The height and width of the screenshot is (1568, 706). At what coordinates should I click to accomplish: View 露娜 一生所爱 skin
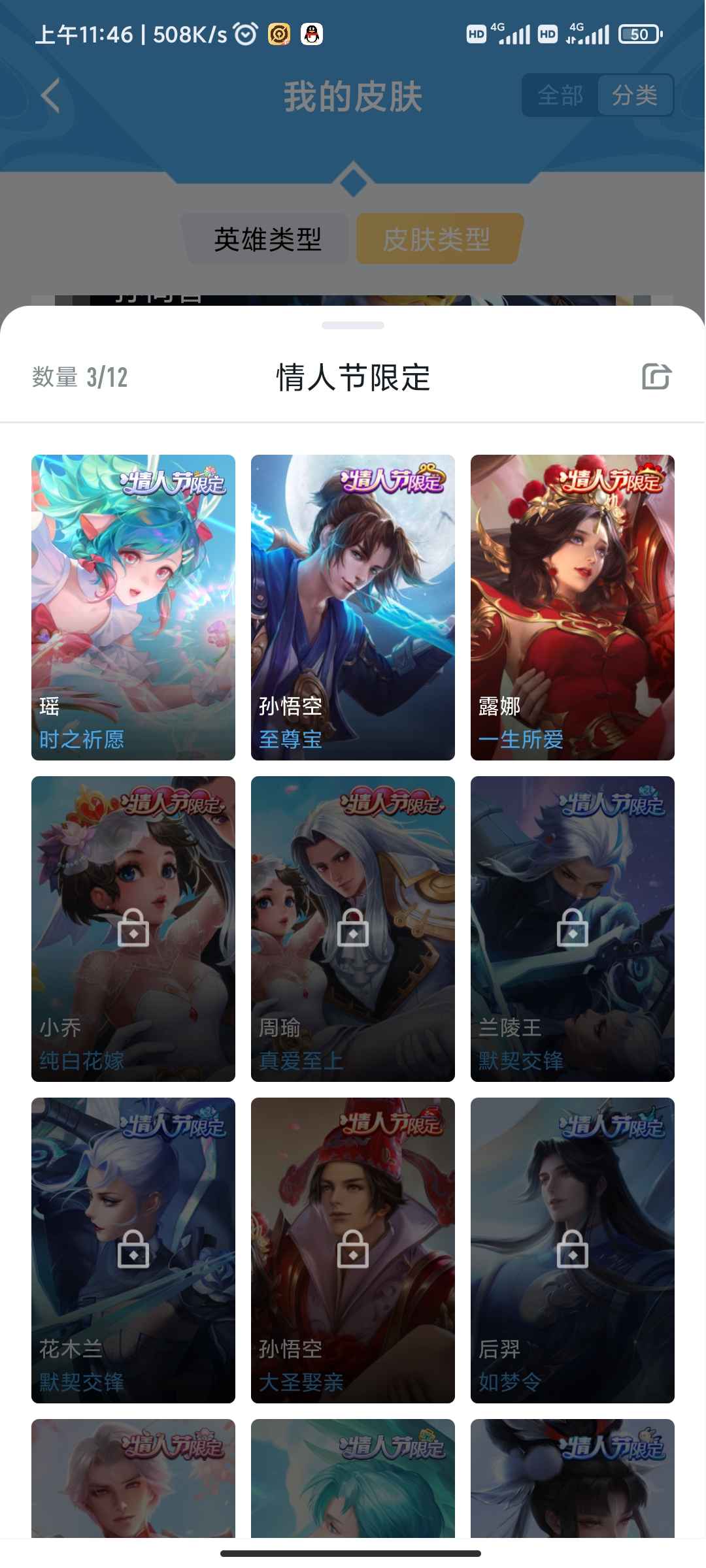pyautogui.click(x=573, y=607)
